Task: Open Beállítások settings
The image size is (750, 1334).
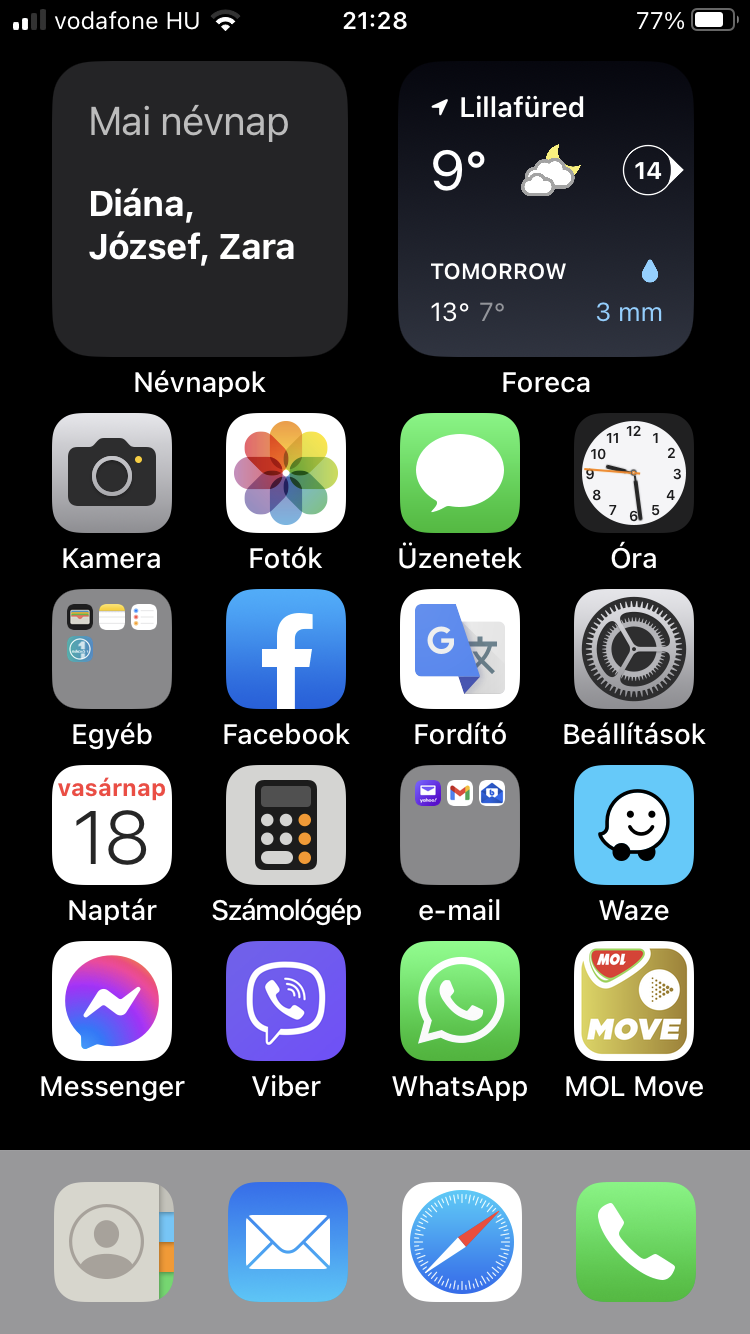Action: (633, 649)
